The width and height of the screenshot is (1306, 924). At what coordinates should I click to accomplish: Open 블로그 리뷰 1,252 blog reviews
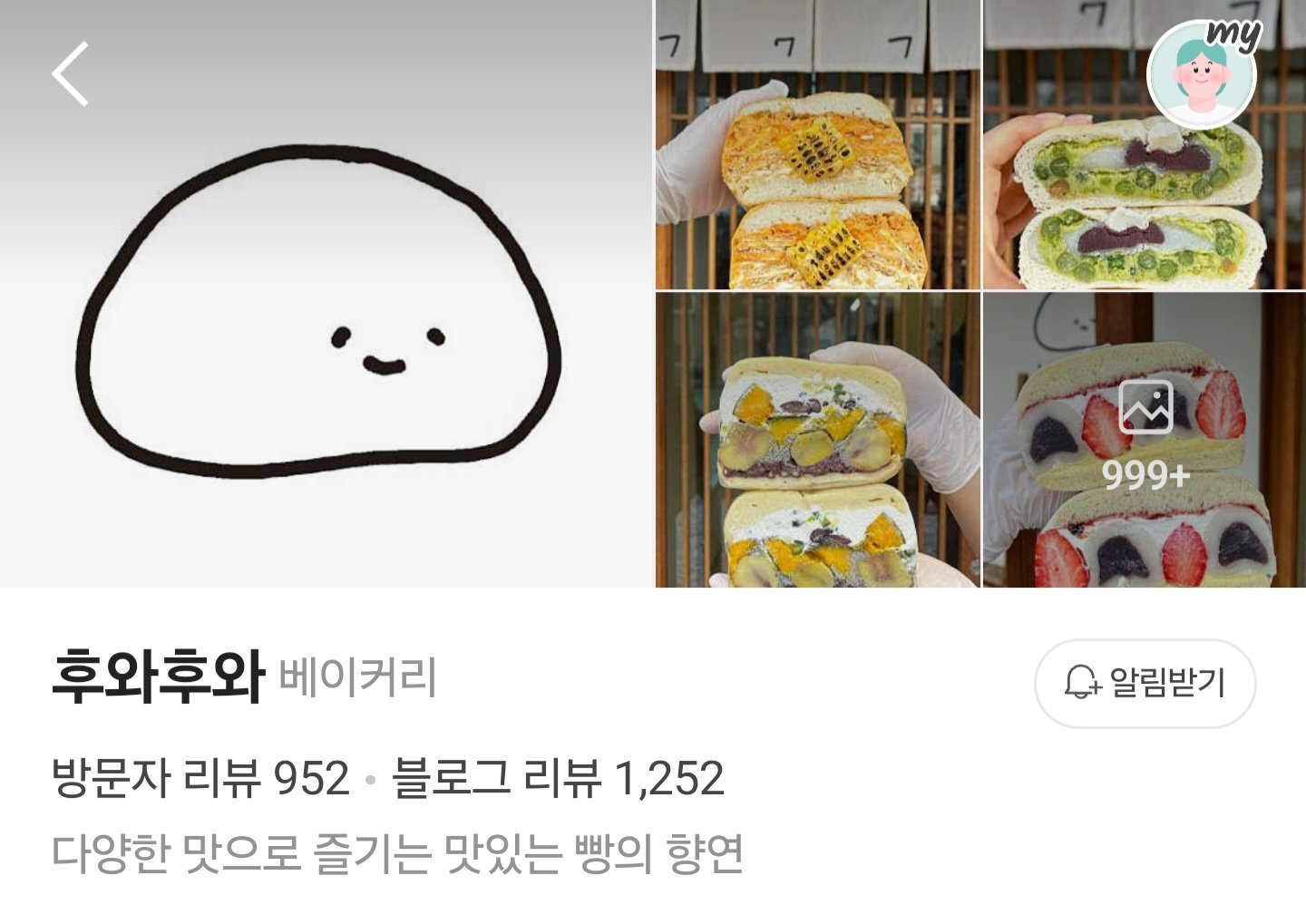point(558,778)
